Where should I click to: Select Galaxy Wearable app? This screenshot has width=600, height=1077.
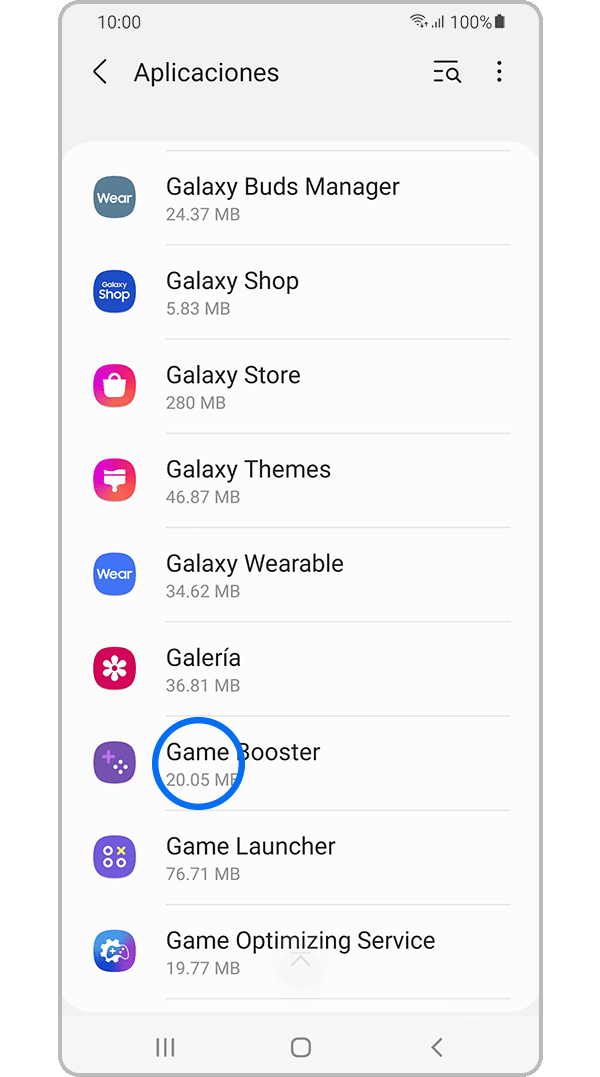point(300,575)
